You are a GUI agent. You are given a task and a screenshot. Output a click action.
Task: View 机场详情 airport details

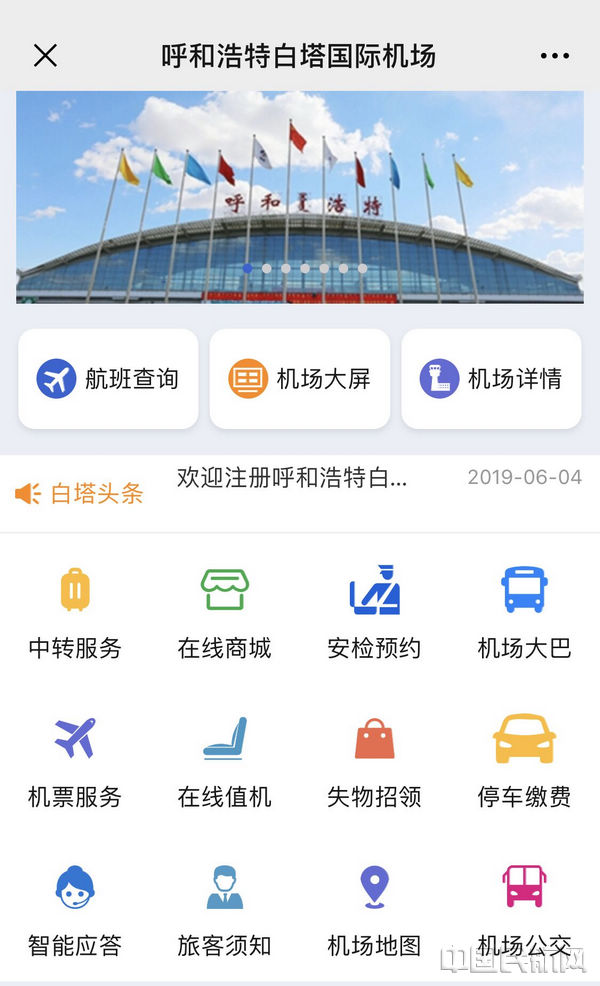pos(491,379)
